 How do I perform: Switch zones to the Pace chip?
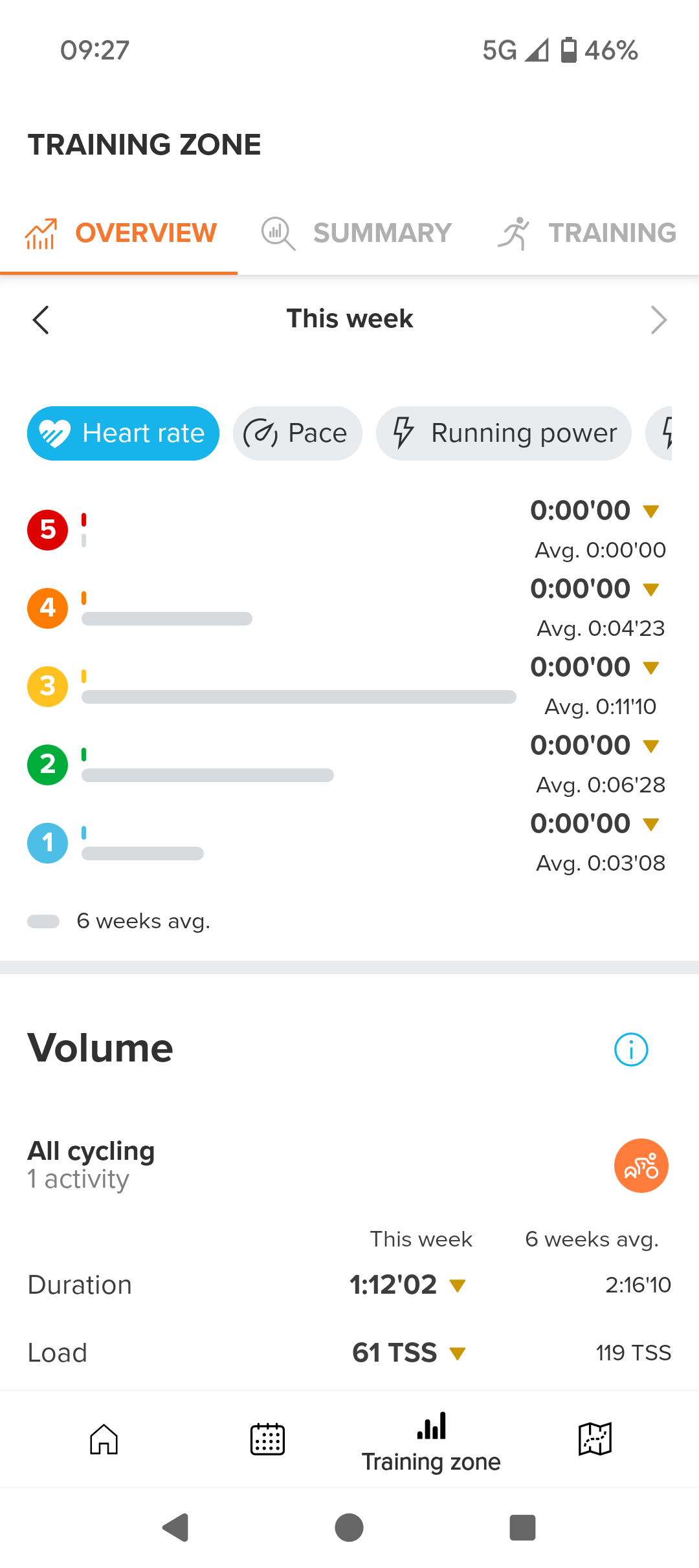pos(298,433)
